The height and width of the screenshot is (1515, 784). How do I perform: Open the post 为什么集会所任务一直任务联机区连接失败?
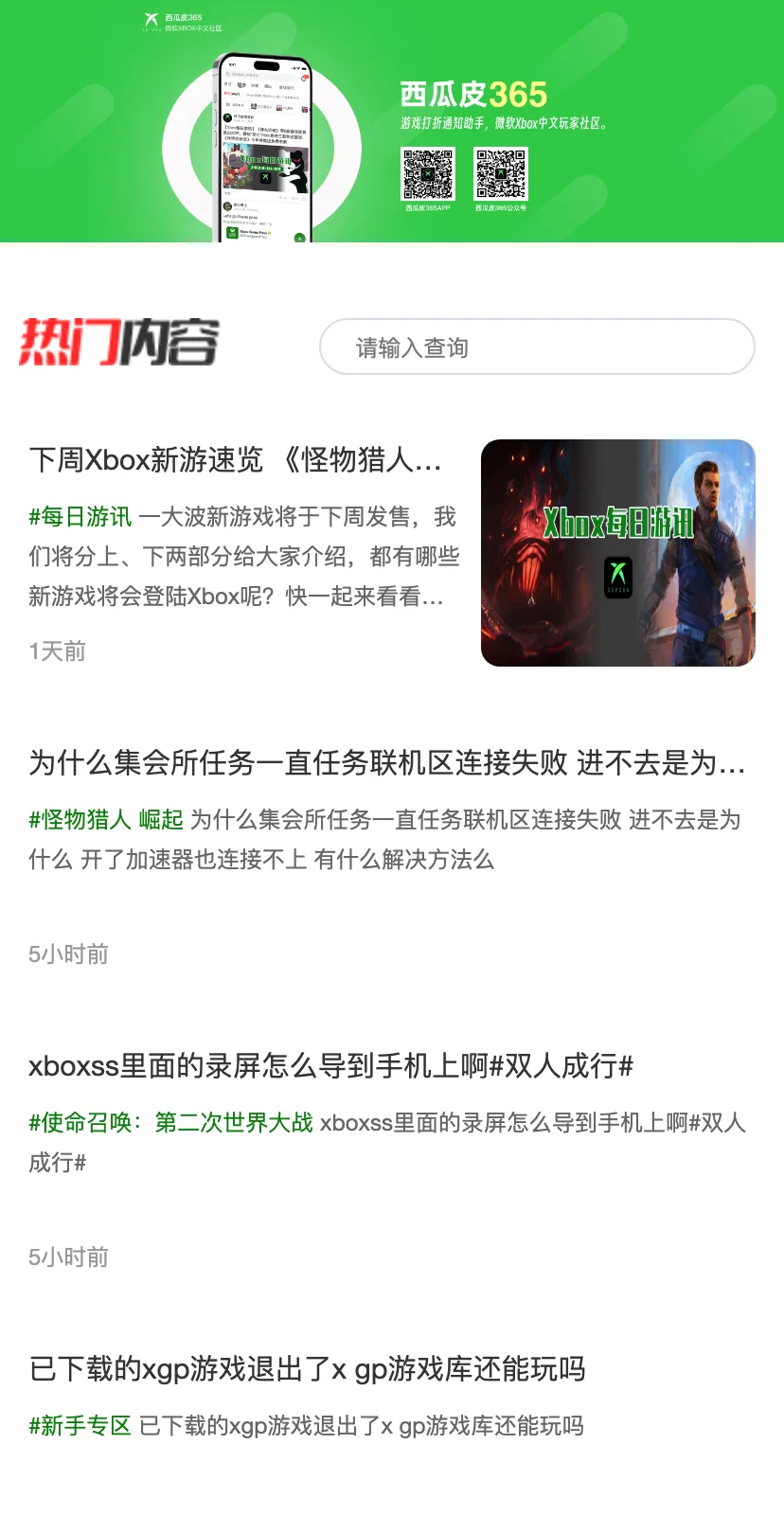(386, 762)
